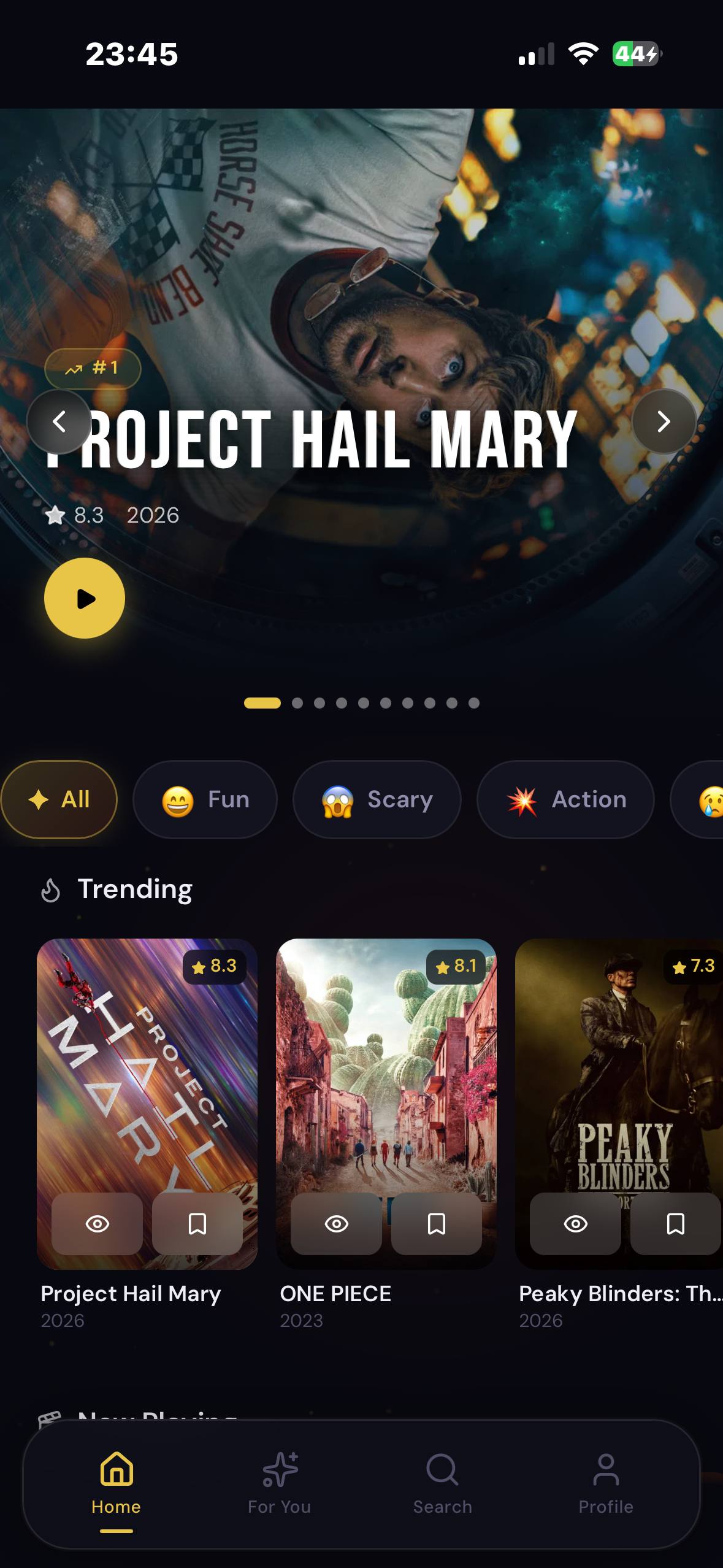This screenshot has height=1568, width=723.
Task: Bookmark Project Hail Mary to watchlist
Action: pyautogui.click(x=197, y=1224)
